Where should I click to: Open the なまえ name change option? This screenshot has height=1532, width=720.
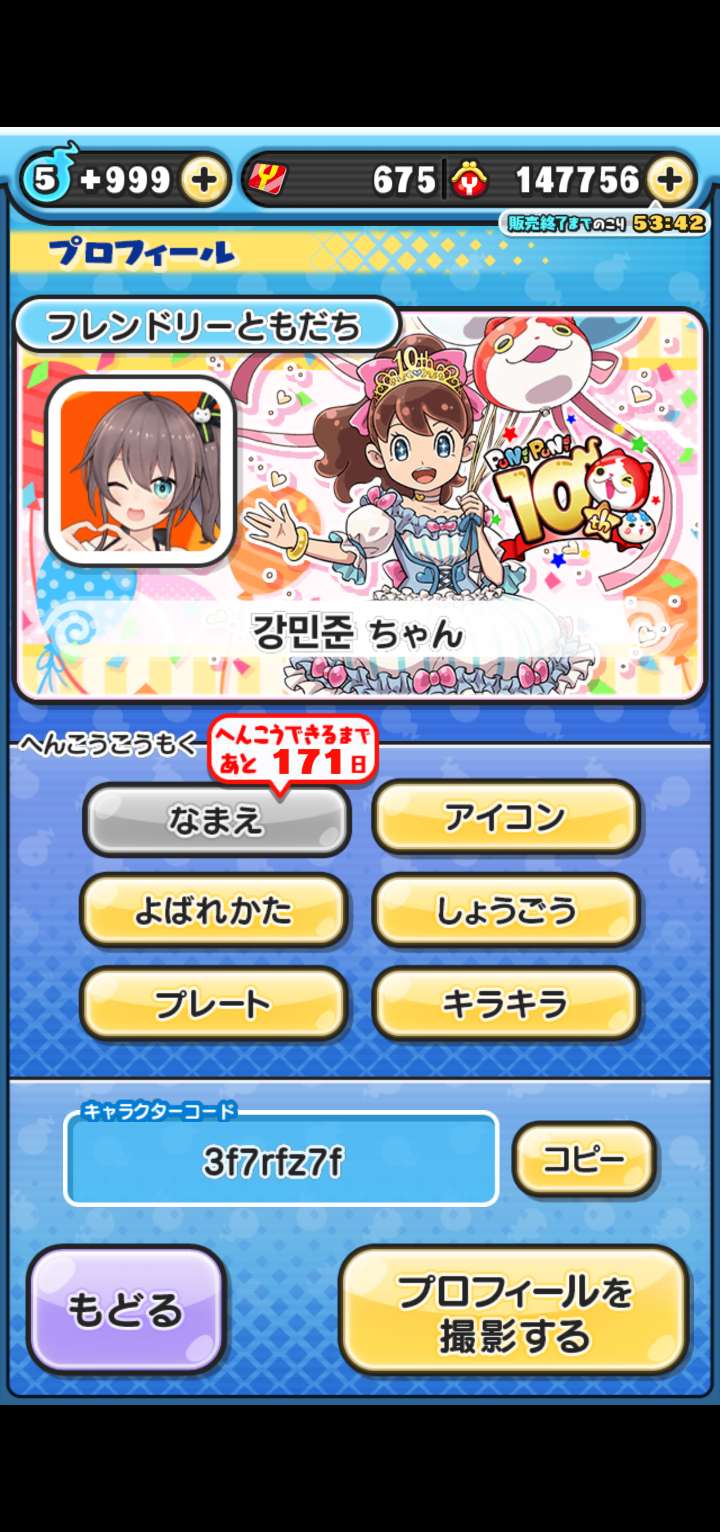[x=216, y=820]
